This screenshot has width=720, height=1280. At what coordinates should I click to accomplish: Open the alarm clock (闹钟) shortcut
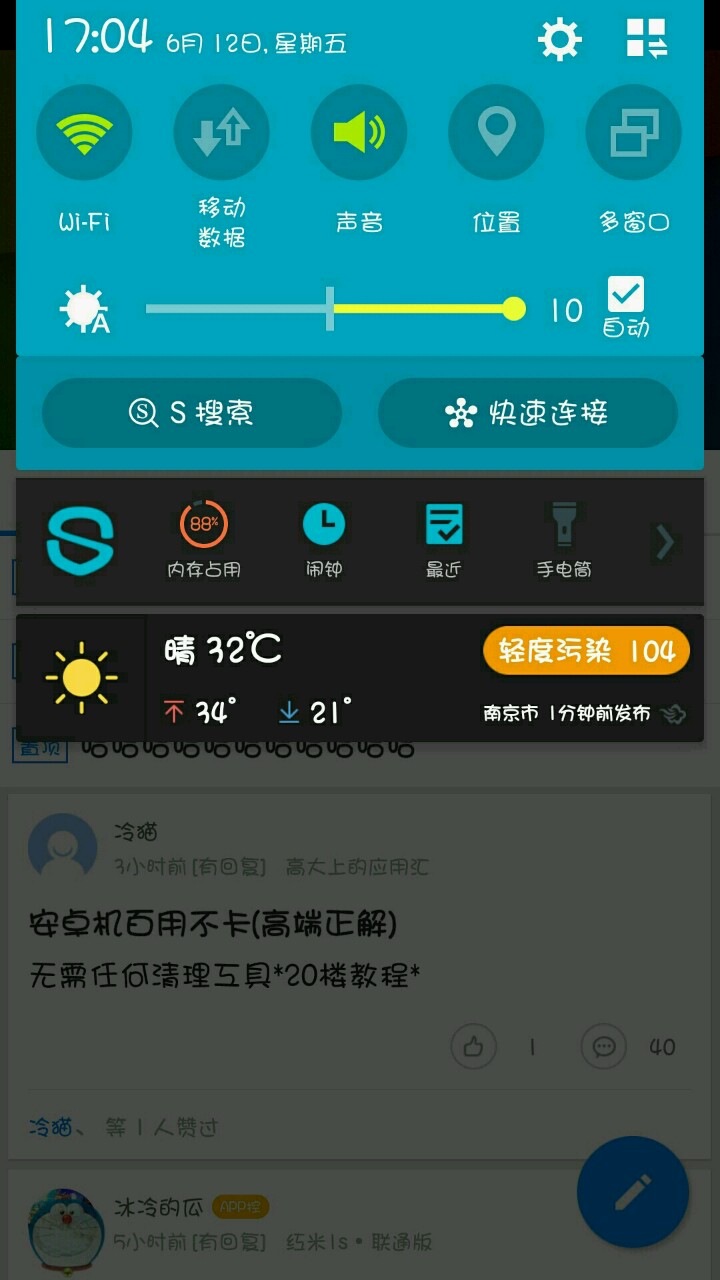(x=323, y=541)
